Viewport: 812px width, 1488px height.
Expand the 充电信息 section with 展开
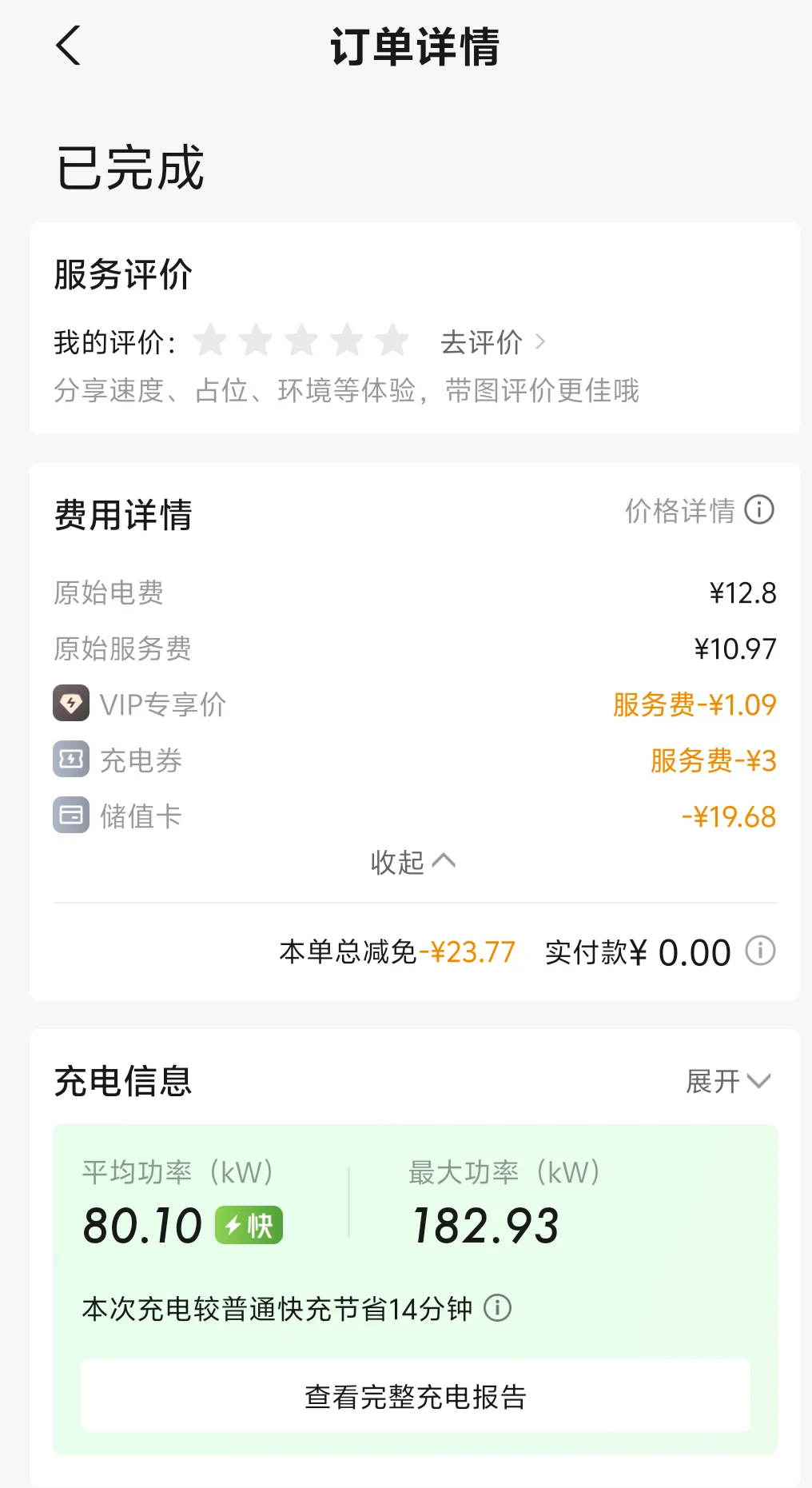click(x=728, y=1081)
